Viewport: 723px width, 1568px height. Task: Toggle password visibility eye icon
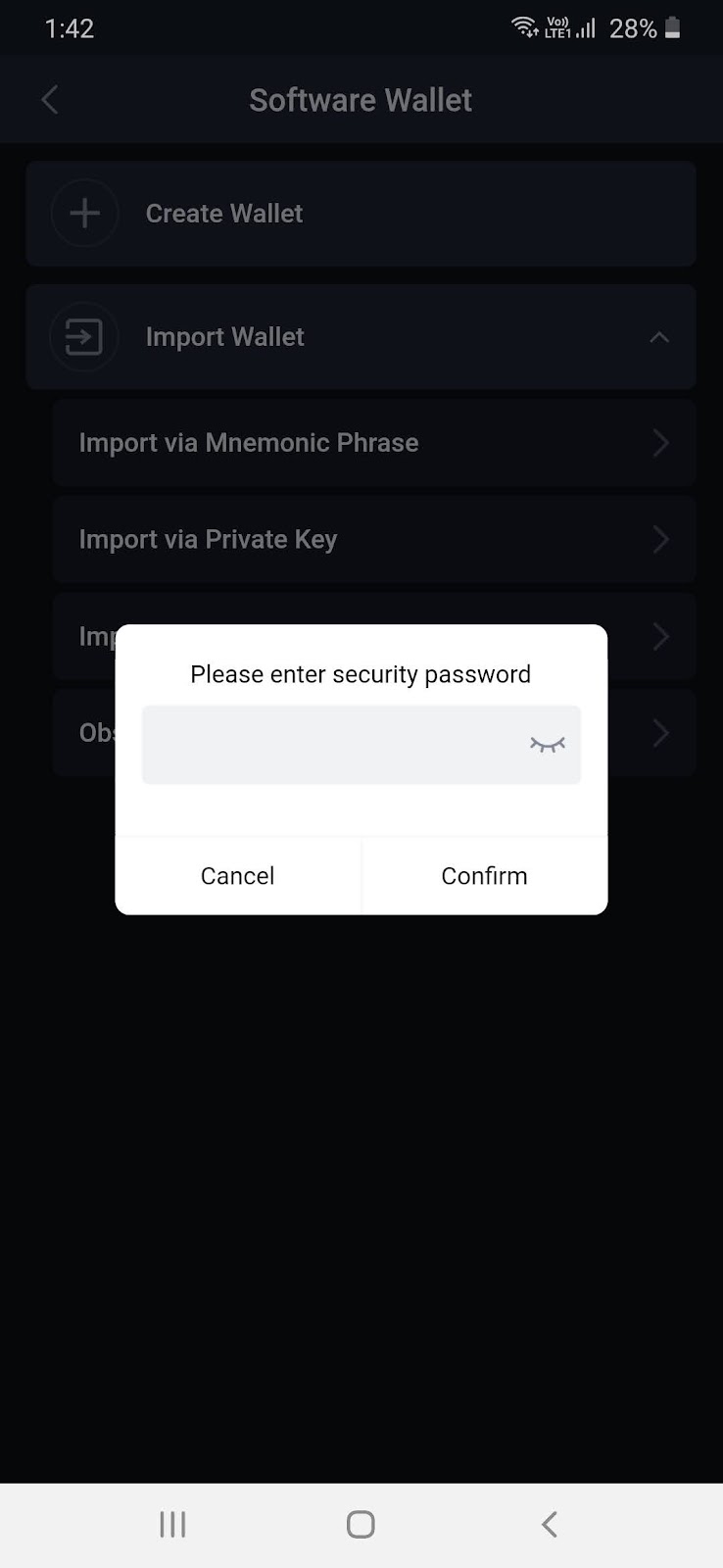pos(548,745)
